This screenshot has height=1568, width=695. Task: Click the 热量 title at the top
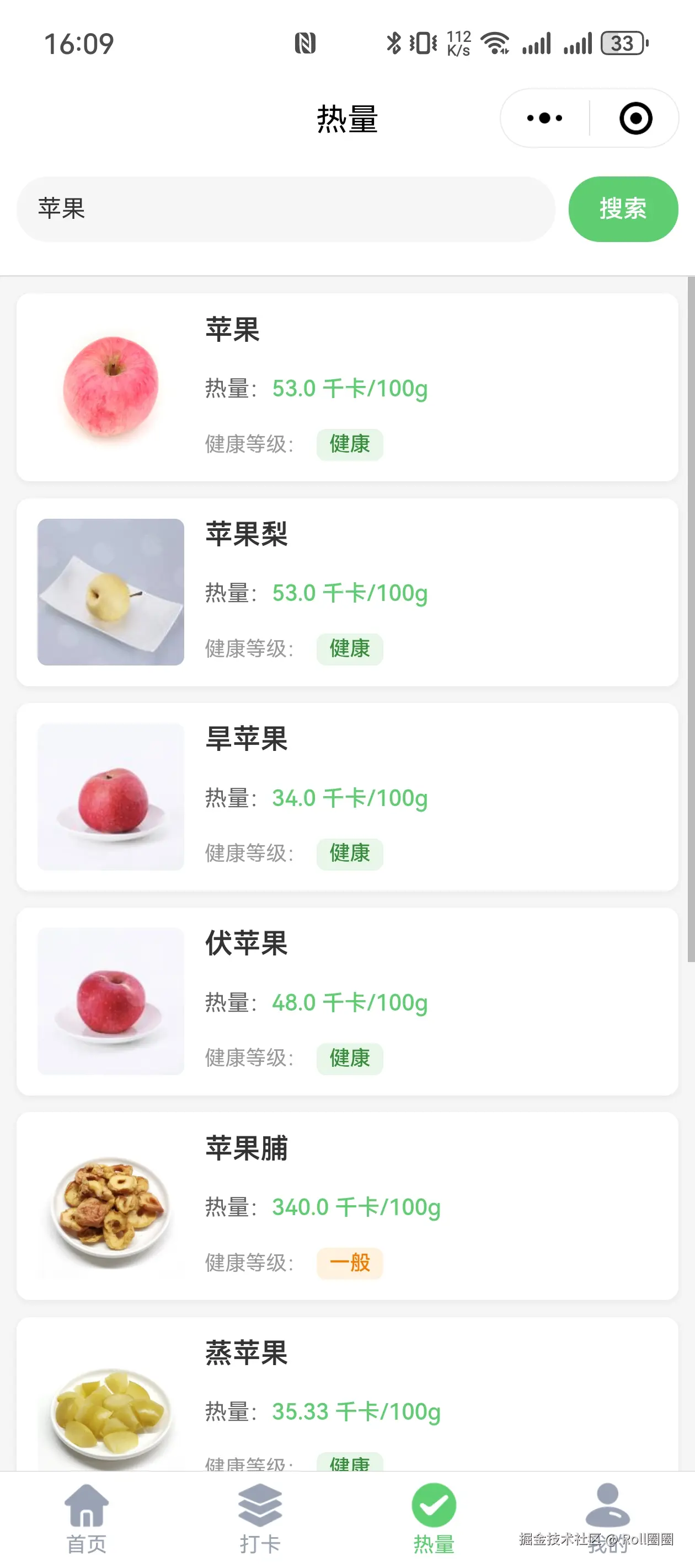[347, 119]
